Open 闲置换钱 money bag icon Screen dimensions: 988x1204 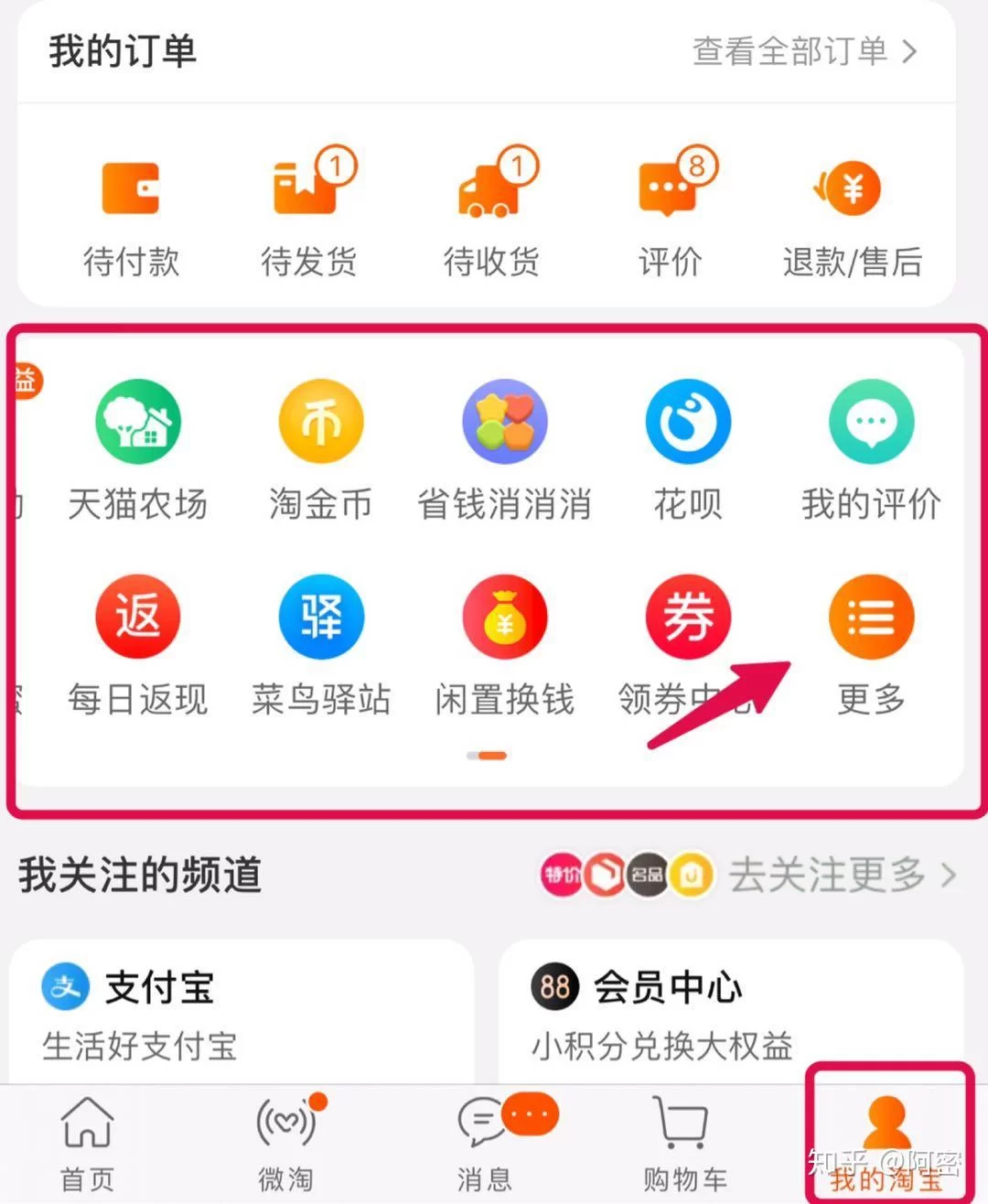click(x=505, y=616)
